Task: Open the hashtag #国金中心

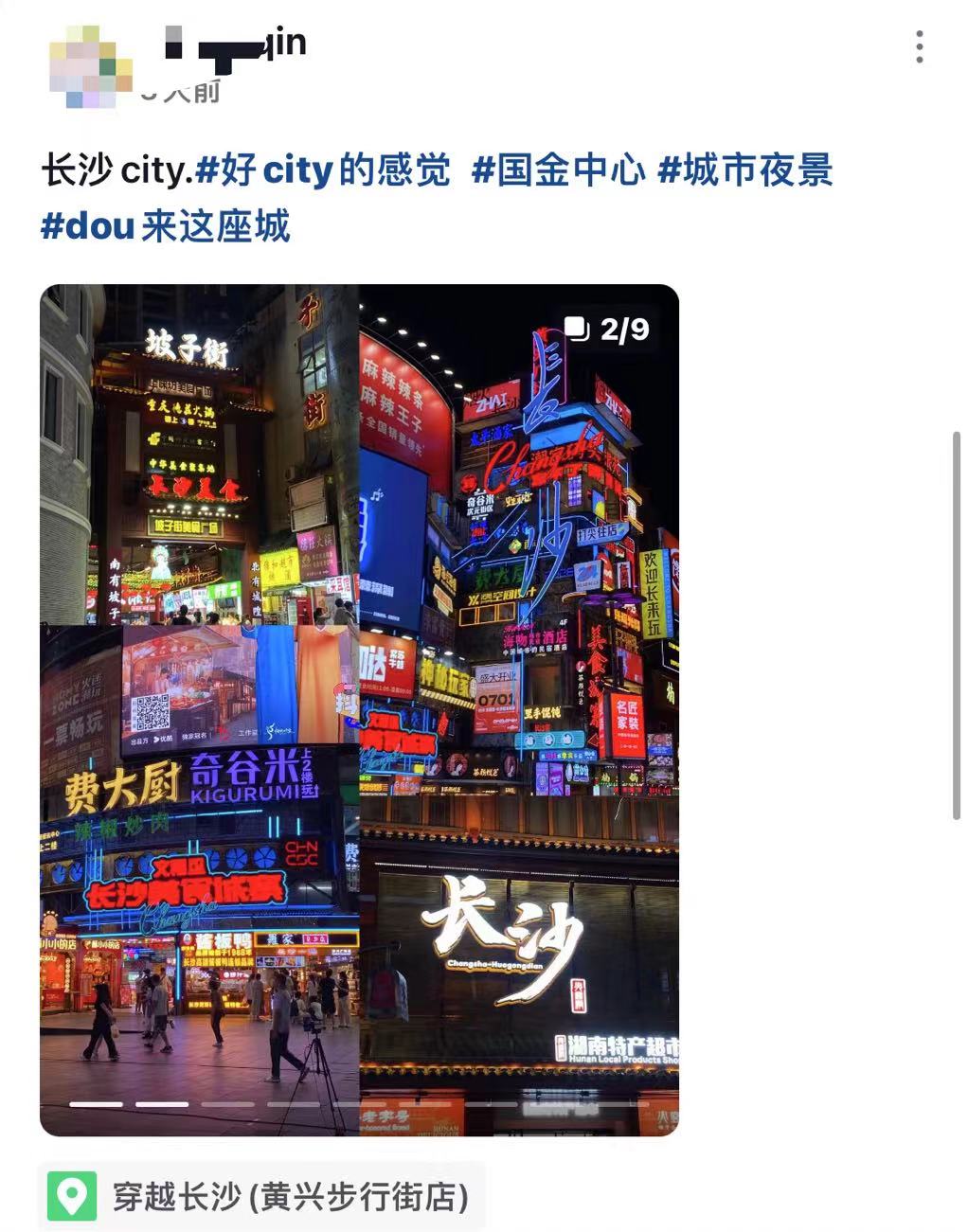Action: tap(558, 170)
